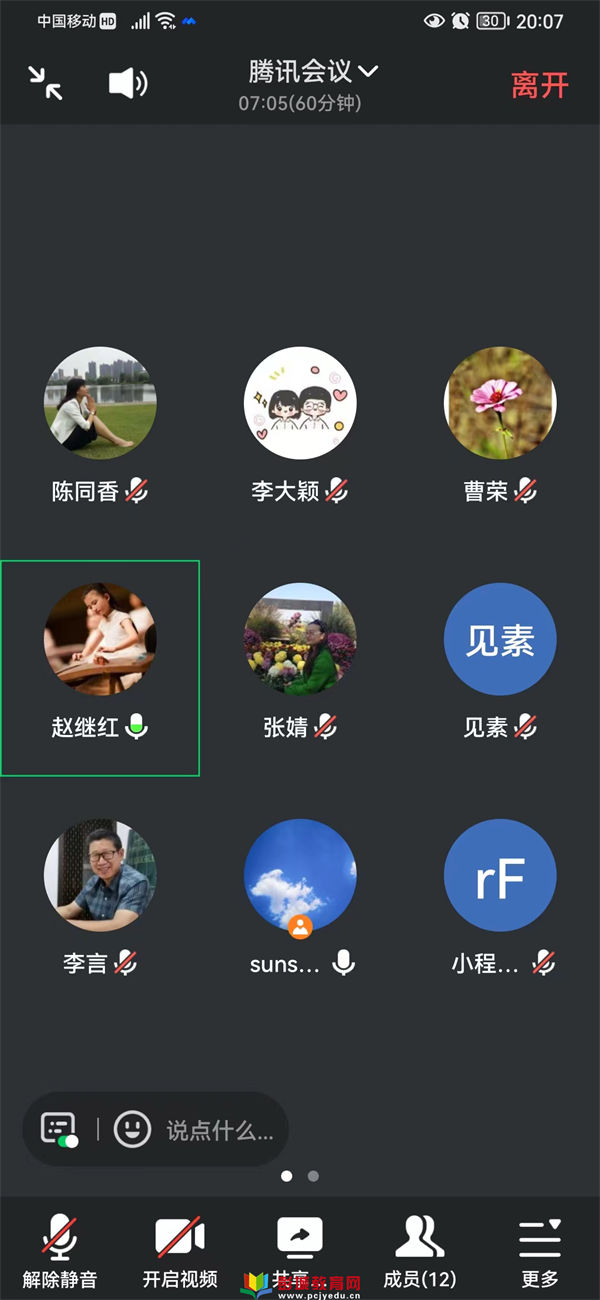The width and height of the screenshot is (600, 1300).
Task: Open the 成员(12) members list
Action: point(420,1250)
